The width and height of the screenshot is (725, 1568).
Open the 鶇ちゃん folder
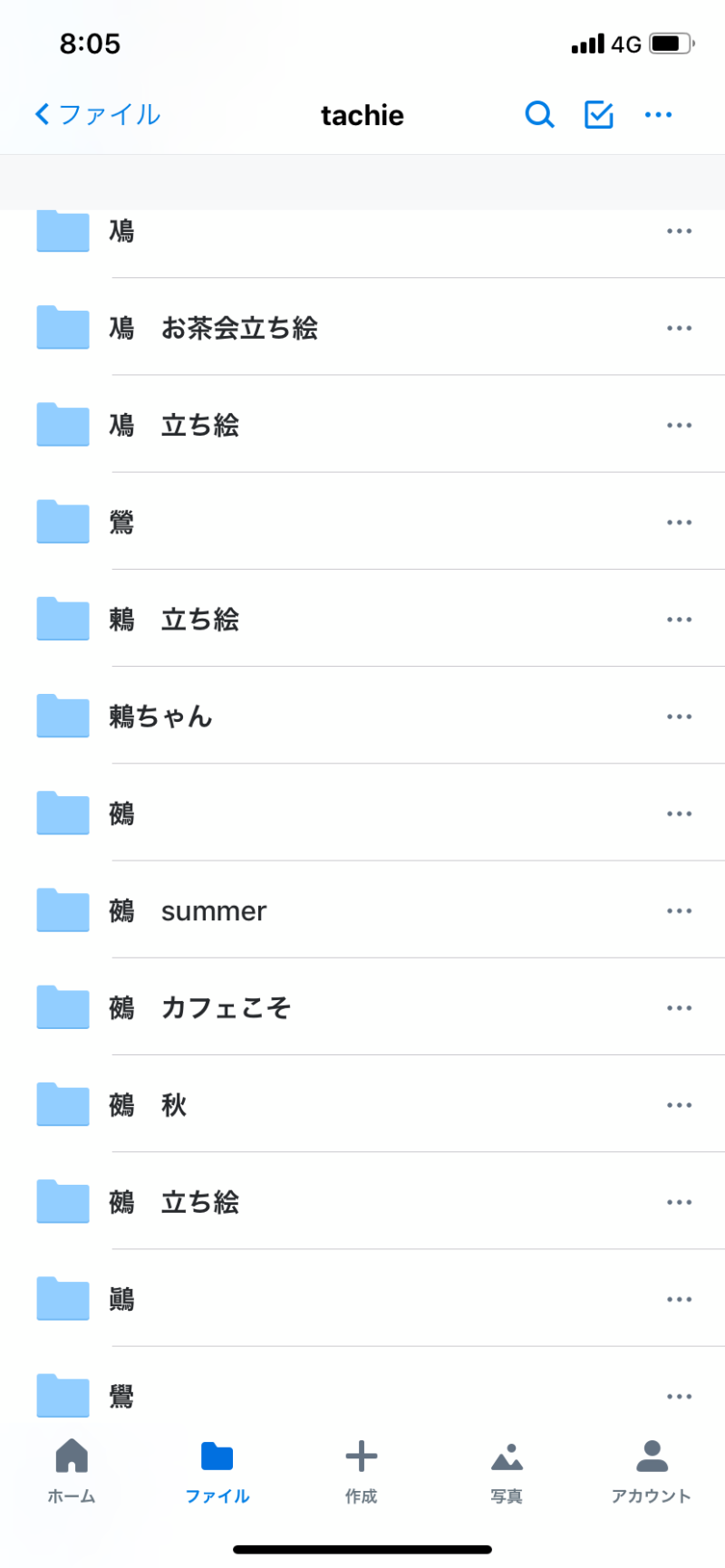(x=160, y=717)
